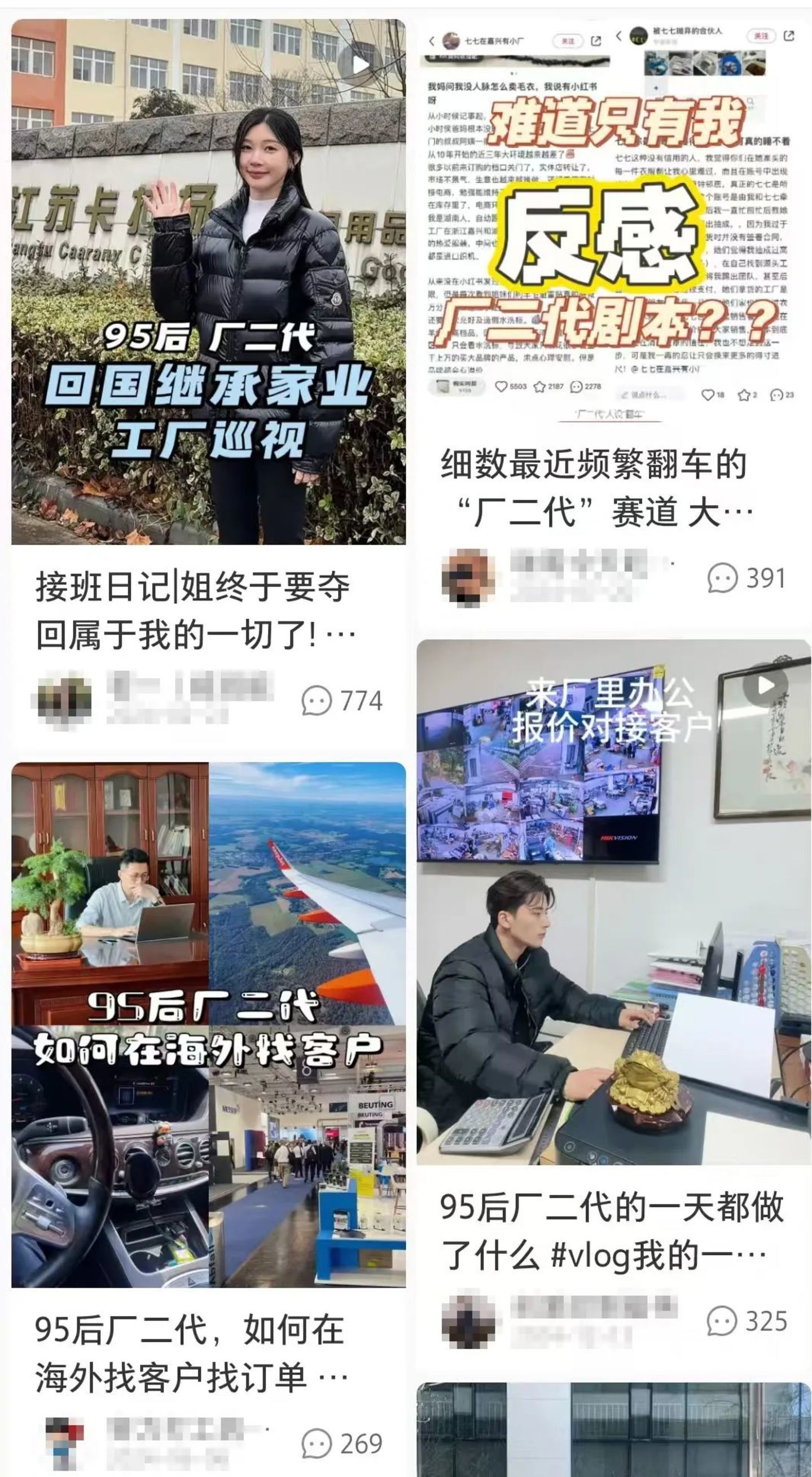Open comments on the vlog with 325 comments

(746, 1321)
